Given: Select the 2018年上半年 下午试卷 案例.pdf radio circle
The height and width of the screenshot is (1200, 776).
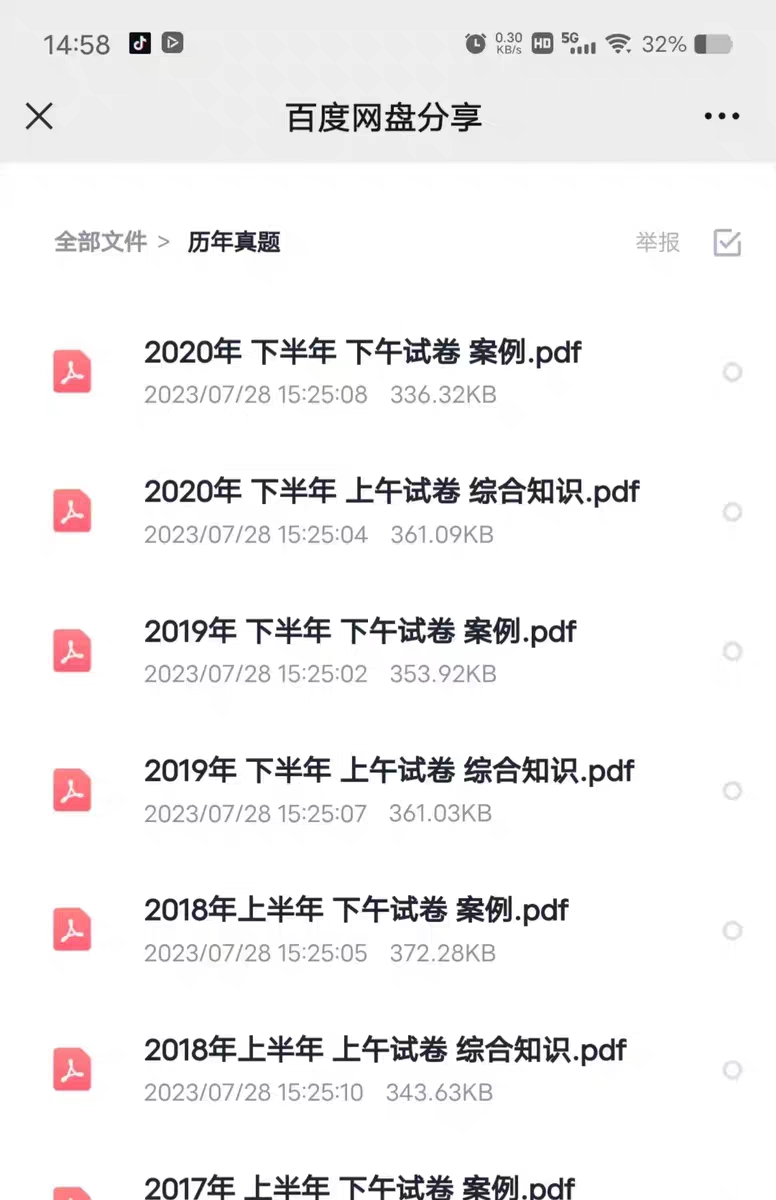Looking at the screenshot, I should pos(732,931).
